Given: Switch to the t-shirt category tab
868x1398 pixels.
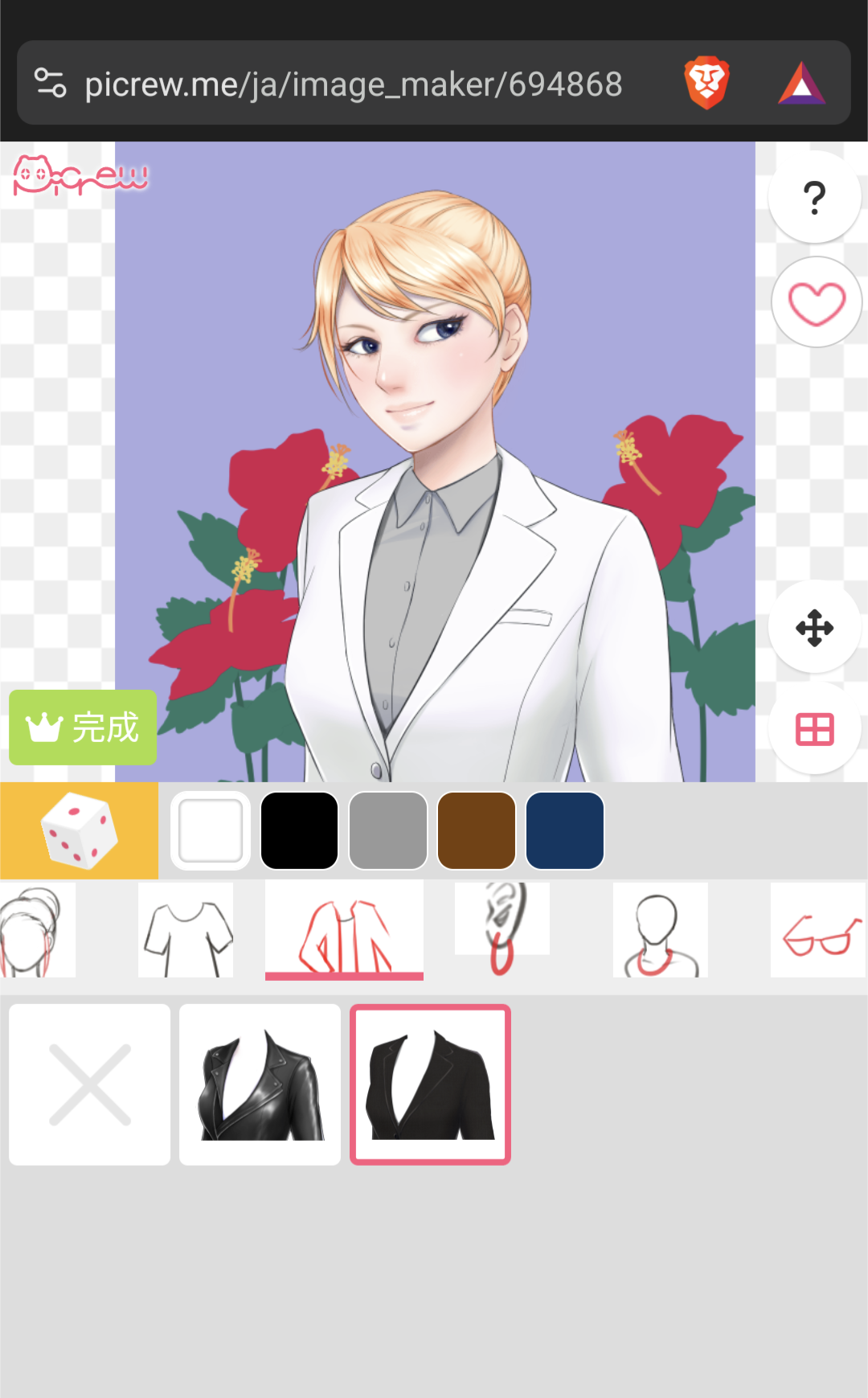Looking at the screenshot, I should pyautogui.click(x=186, y=930).
